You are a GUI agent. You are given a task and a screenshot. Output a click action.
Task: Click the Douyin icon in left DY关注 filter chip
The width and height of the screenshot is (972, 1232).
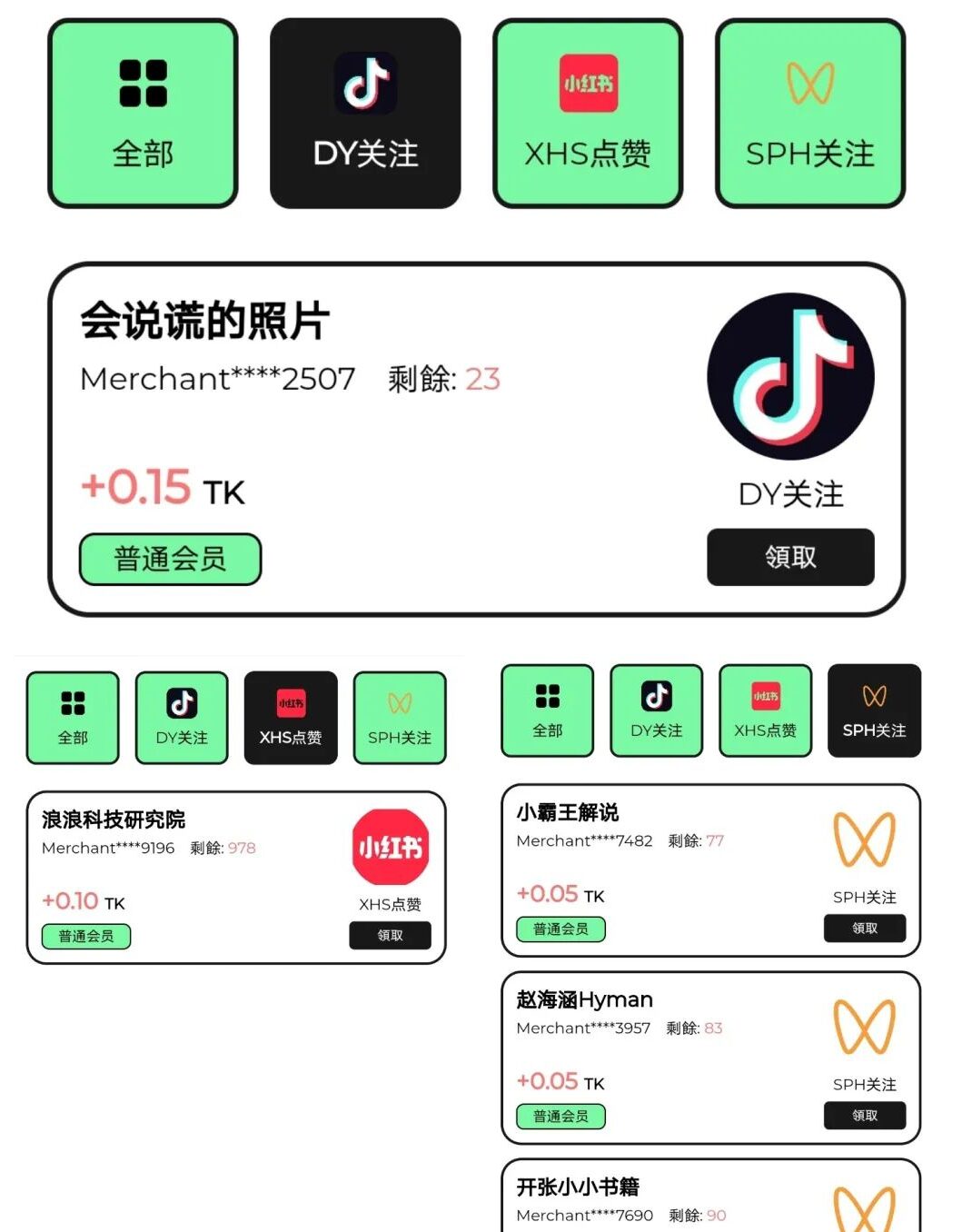click(181, 701)
